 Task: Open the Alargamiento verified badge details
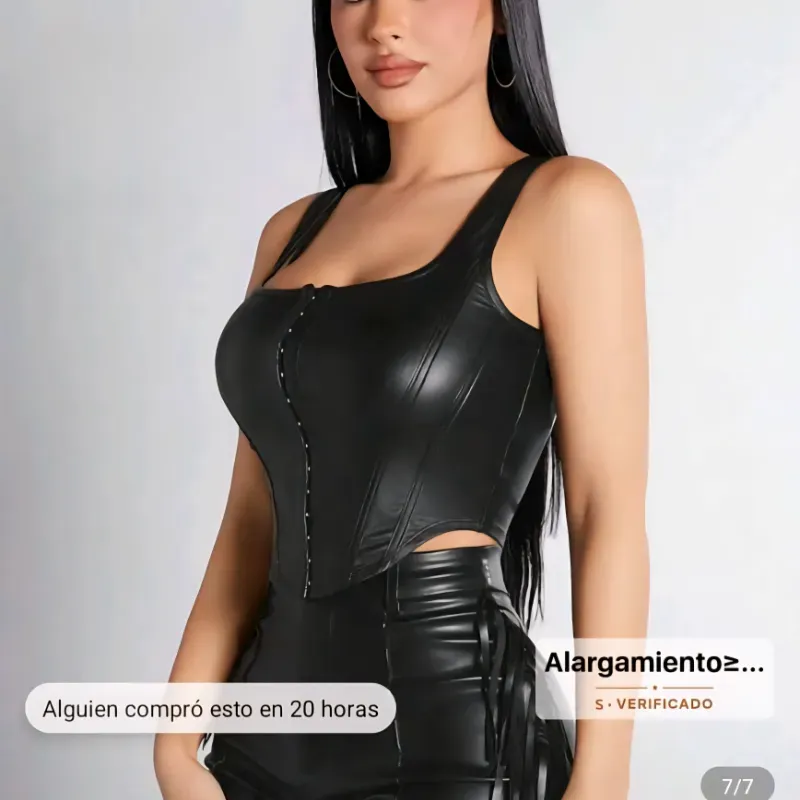[x=654, y=679]
